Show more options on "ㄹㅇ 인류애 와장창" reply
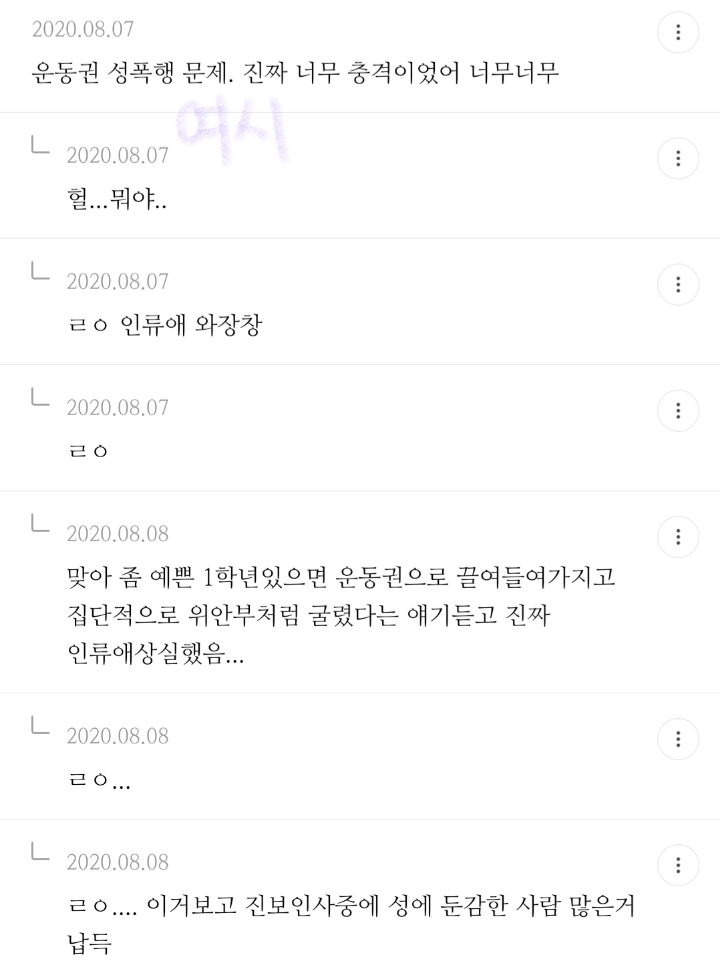720x973 pixels. point(678,284)
